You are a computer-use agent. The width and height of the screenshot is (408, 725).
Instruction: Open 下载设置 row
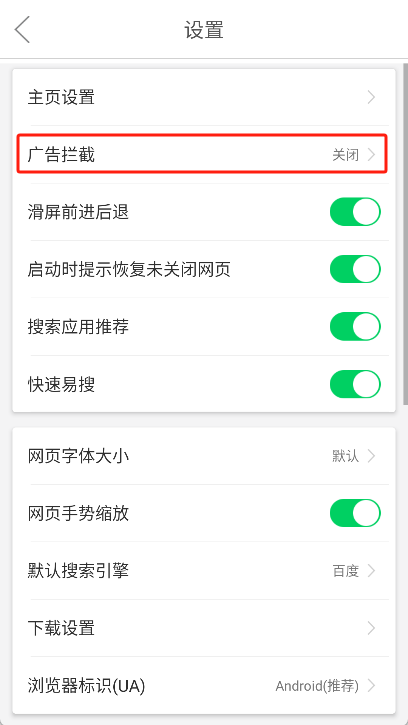204,628
